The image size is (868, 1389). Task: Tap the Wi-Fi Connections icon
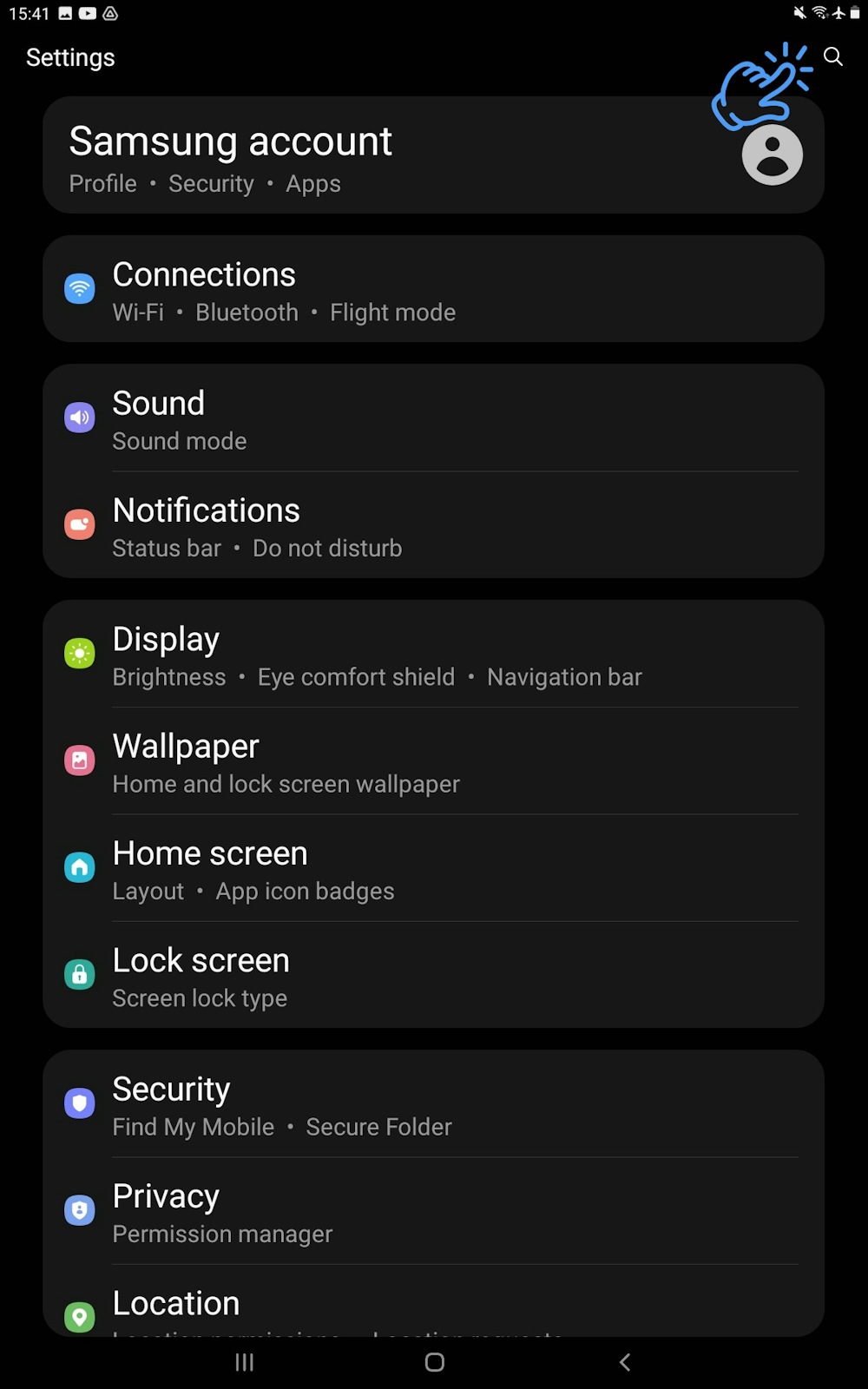[x=79, y=288]
